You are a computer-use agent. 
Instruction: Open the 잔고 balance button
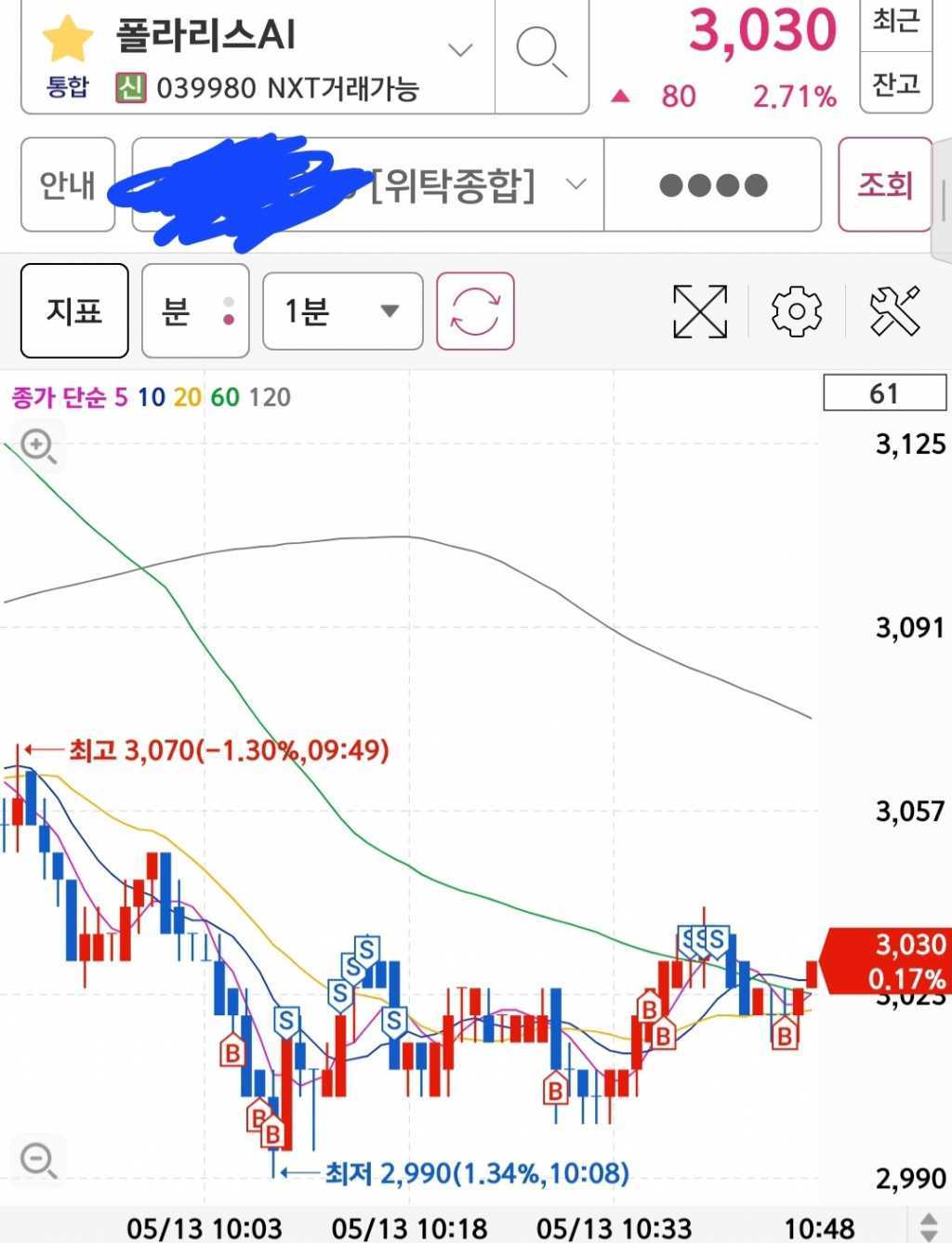coord(895,86)
